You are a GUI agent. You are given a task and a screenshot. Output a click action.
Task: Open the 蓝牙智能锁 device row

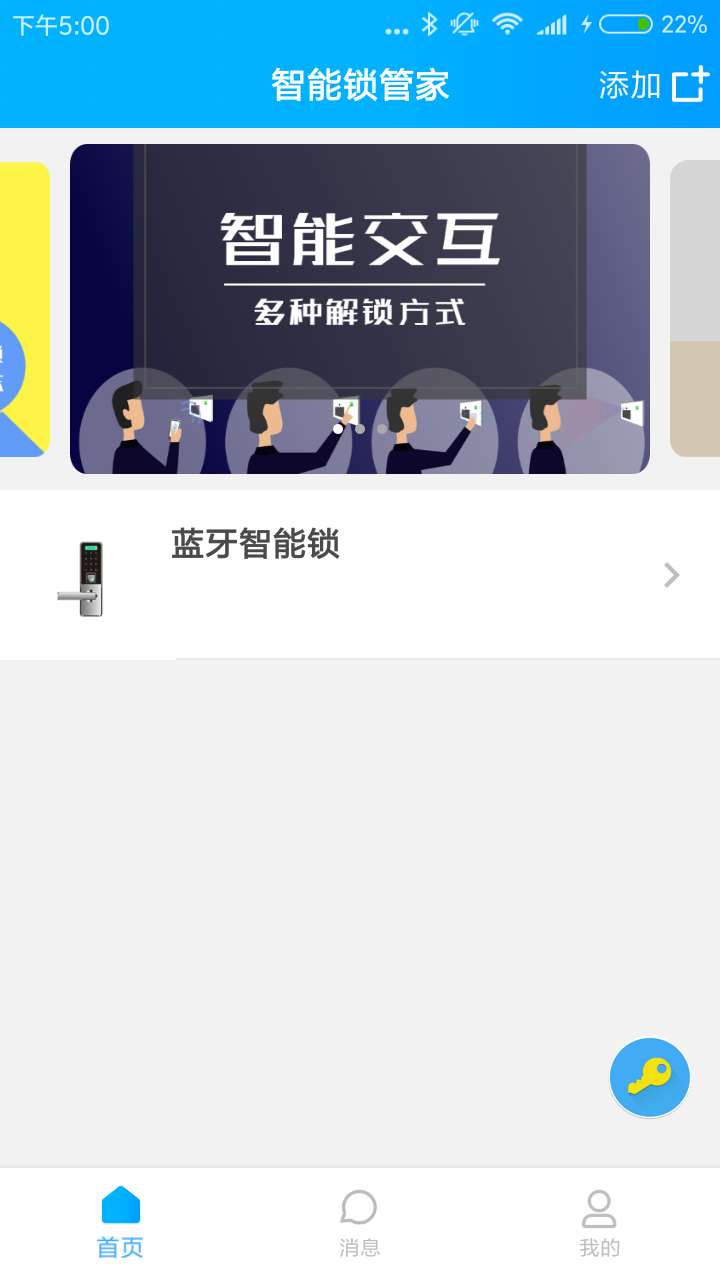(360, 575)
